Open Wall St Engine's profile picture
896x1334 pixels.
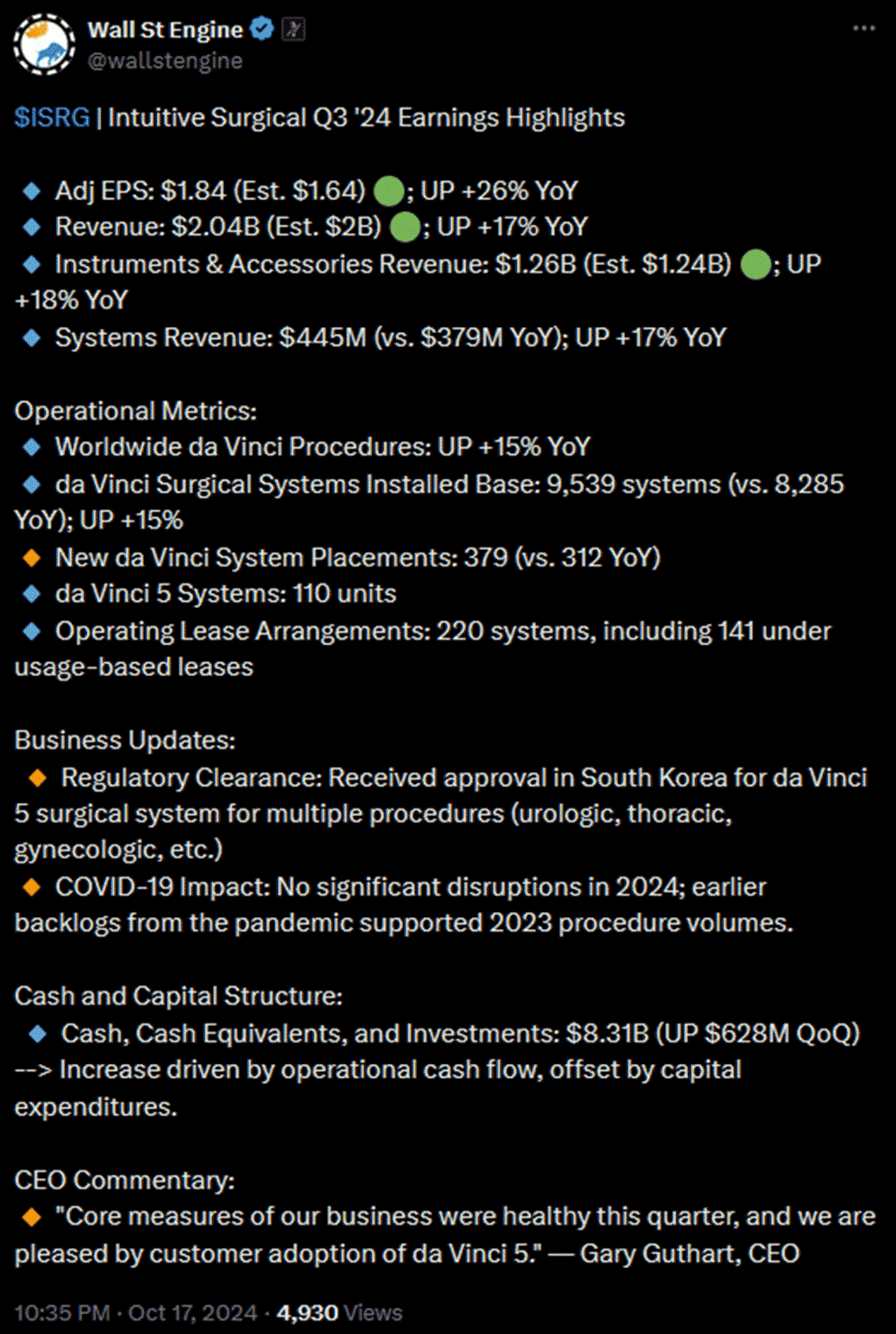coord(45,44)
